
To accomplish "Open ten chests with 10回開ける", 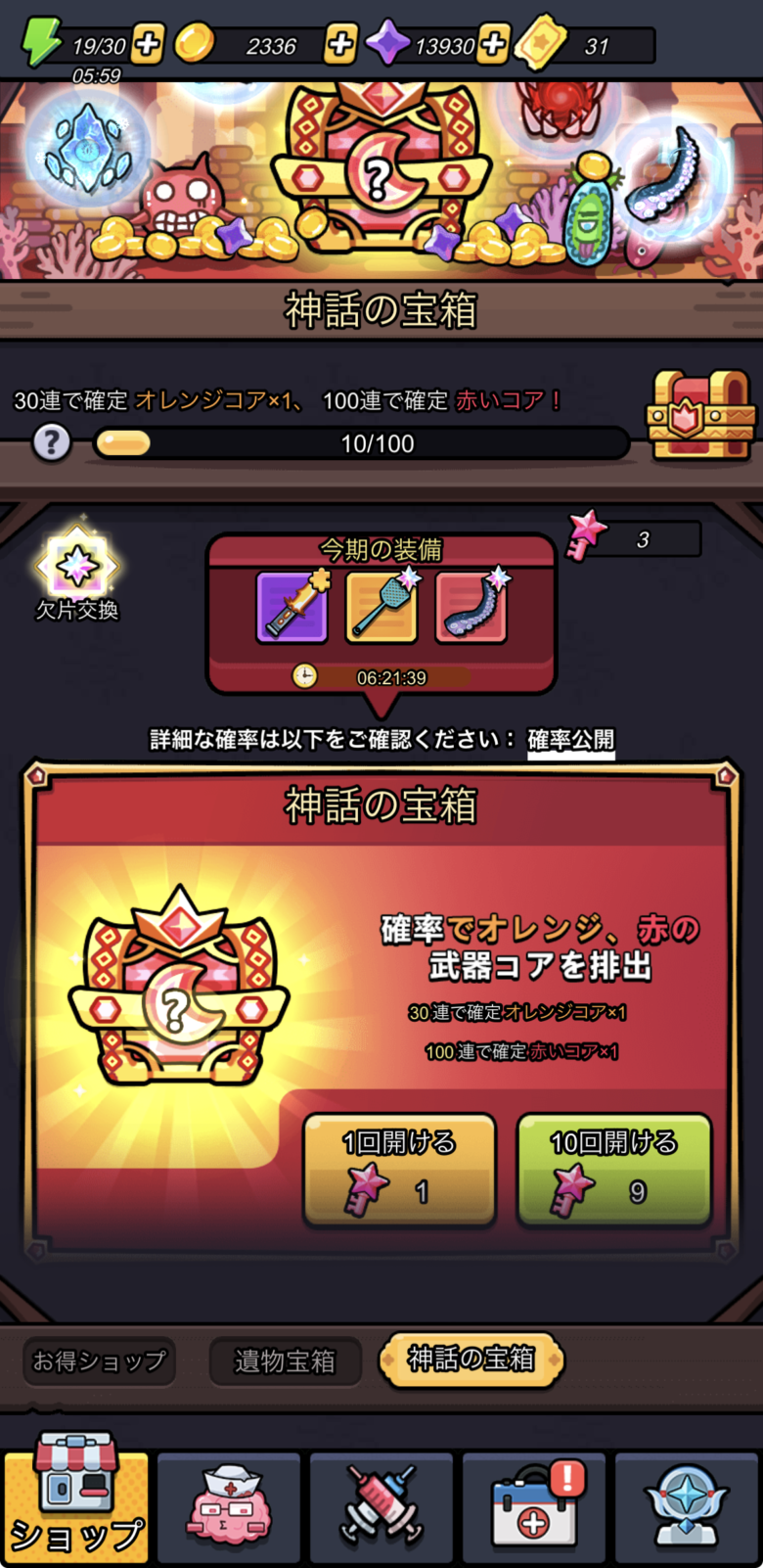I will pos(613,1169).
